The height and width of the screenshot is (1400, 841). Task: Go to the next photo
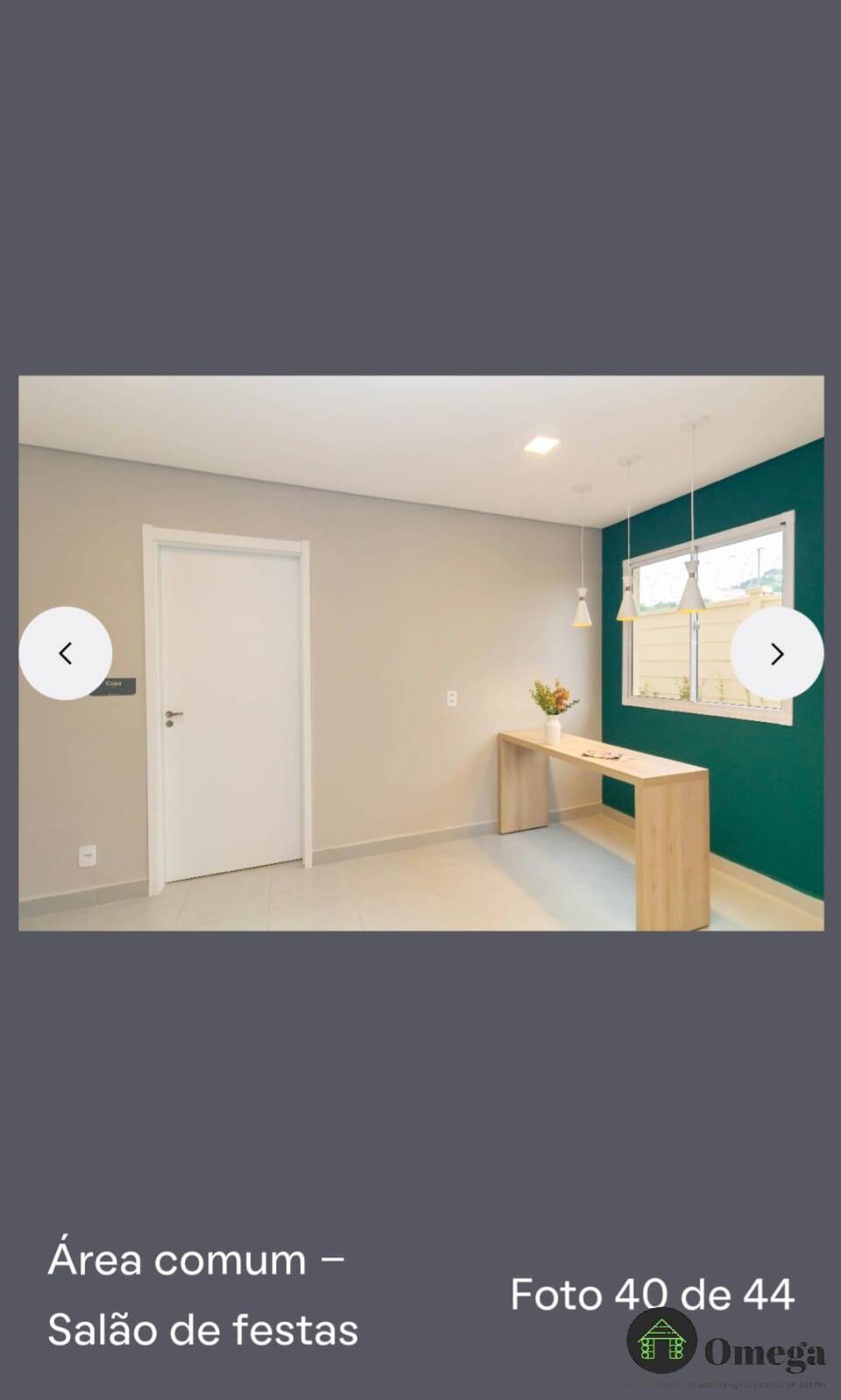(777, 653)
